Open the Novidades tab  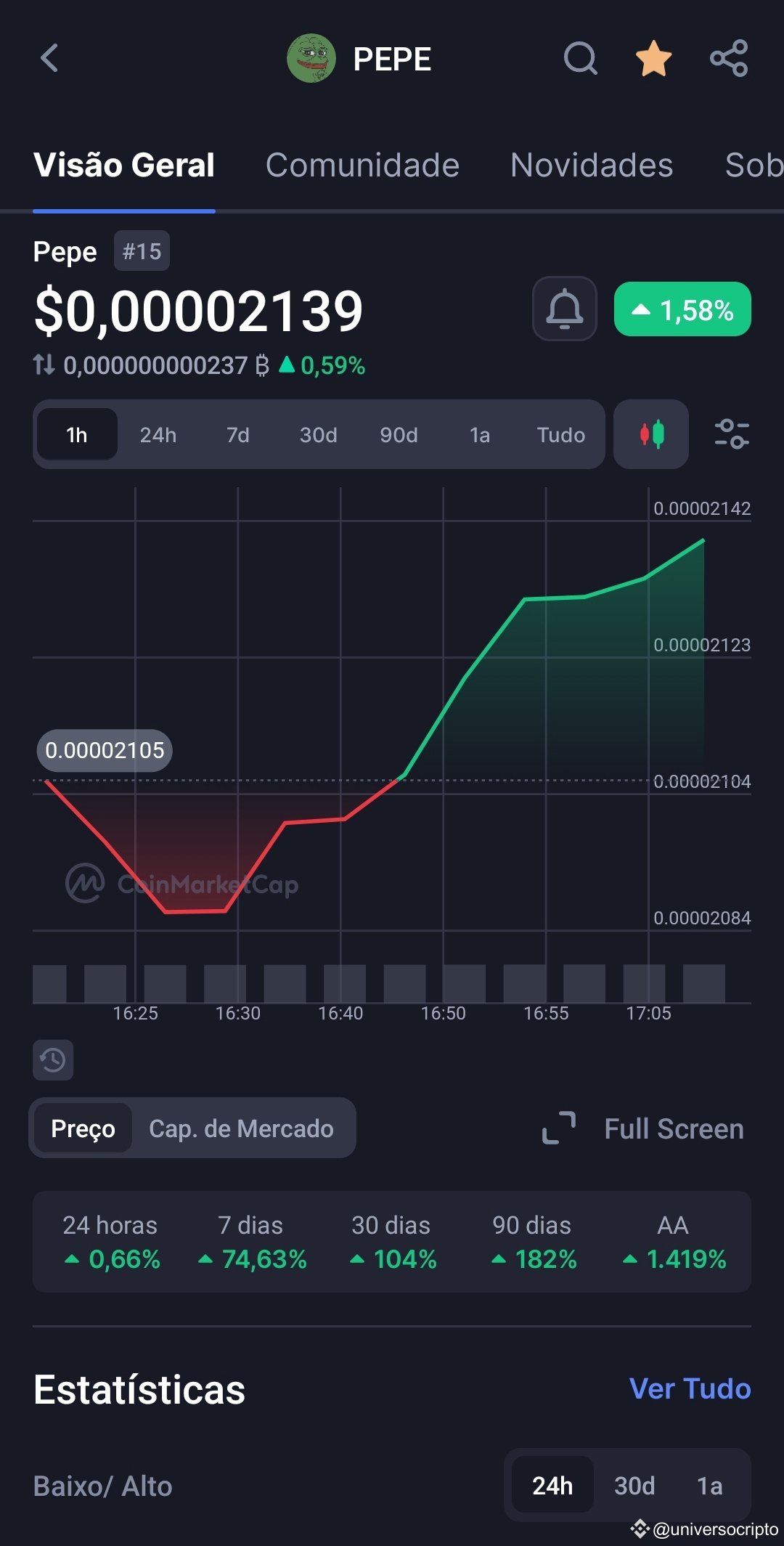(x=591, y=165)
